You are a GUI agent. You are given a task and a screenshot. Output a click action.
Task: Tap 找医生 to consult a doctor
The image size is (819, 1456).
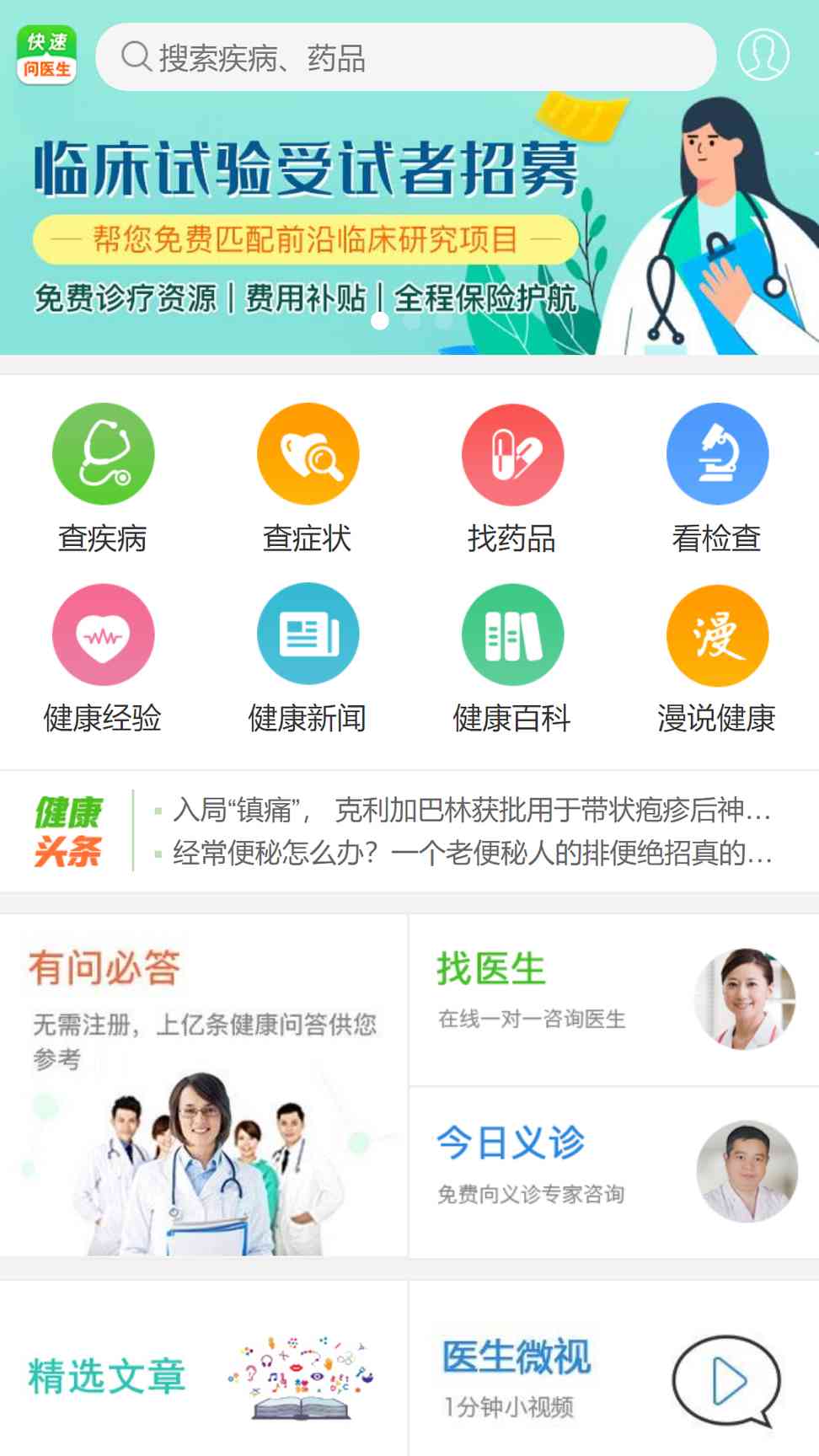(x=614, y=1000)
